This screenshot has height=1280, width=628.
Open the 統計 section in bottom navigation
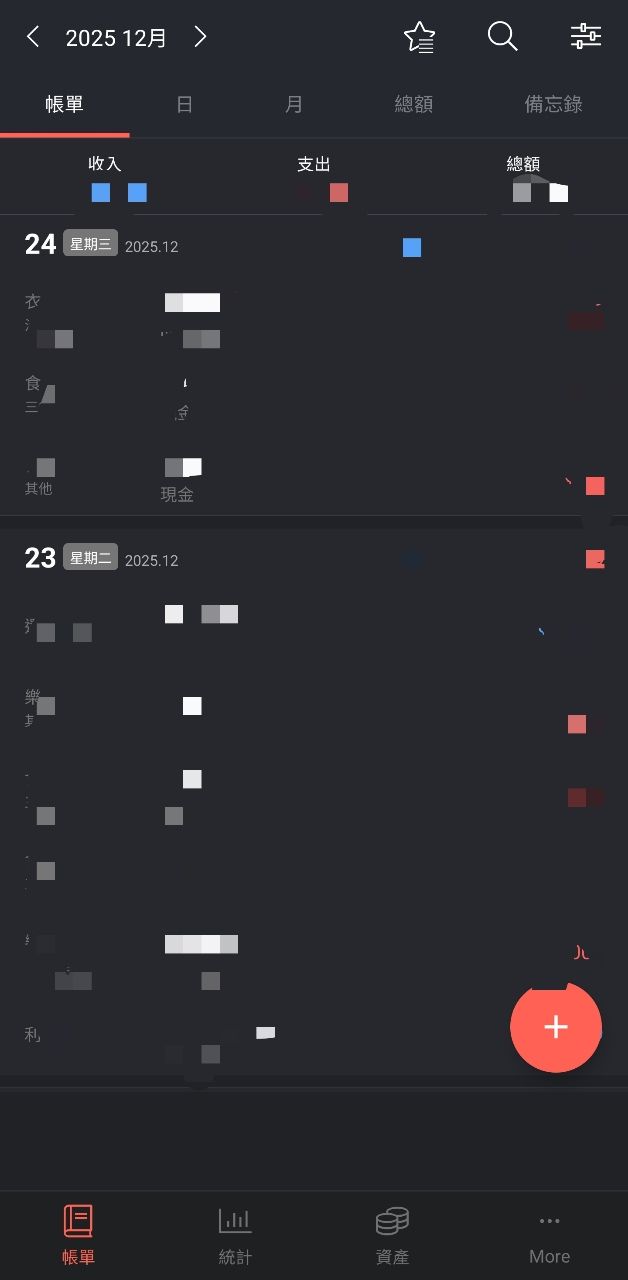(235, 1236)
